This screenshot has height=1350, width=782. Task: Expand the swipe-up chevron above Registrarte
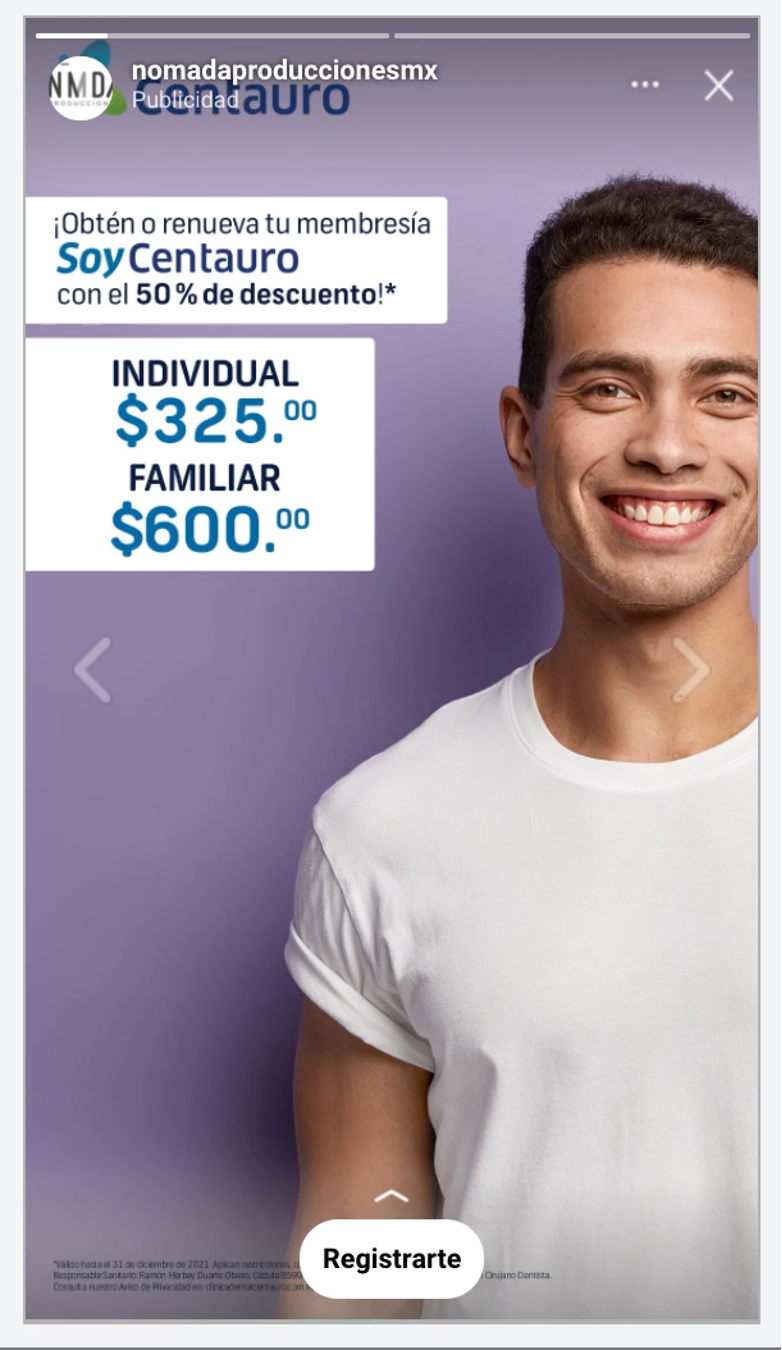[x=391, y=1196]
